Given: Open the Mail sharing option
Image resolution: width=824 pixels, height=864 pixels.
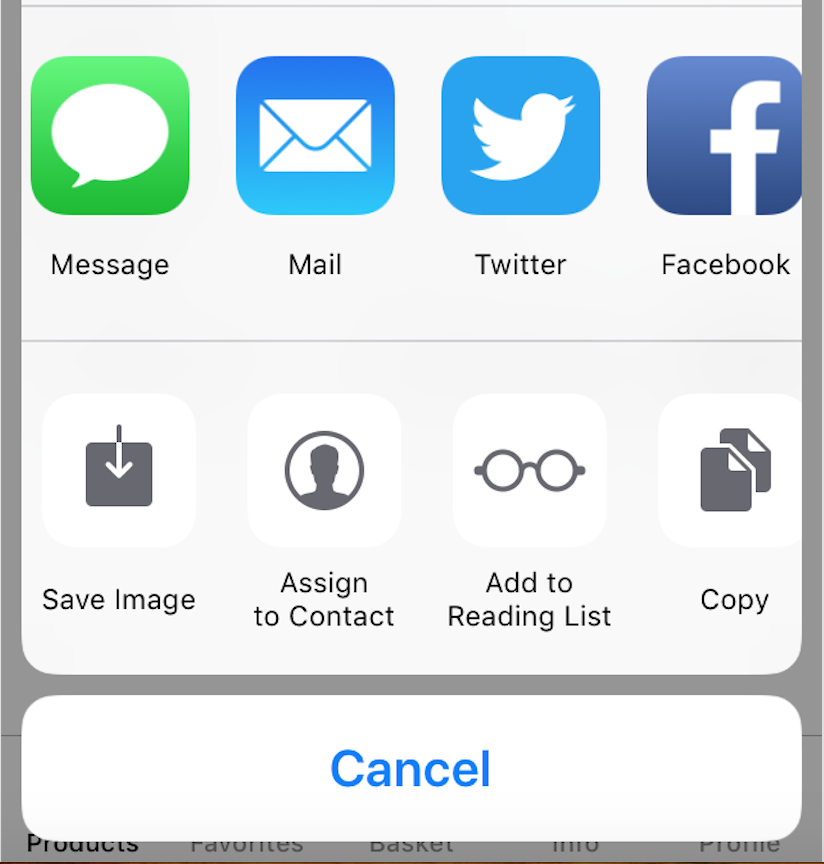Looking at the screenshot, I should (x=315, y=134).
